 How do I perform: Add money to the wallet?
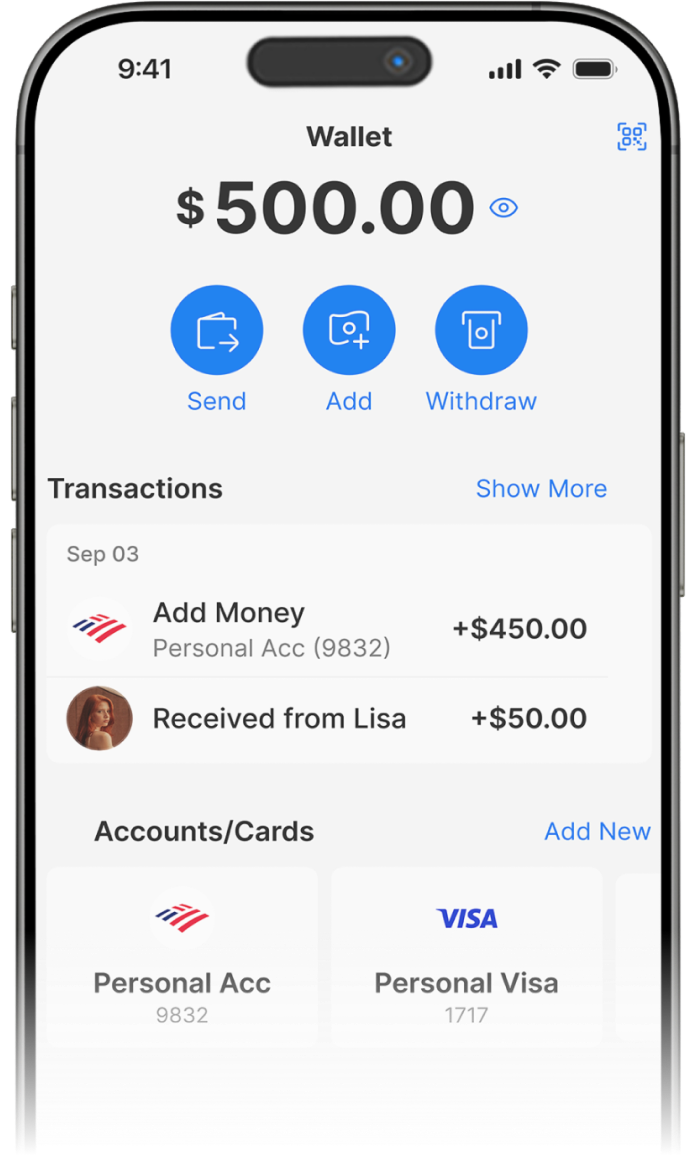point(349,331)
